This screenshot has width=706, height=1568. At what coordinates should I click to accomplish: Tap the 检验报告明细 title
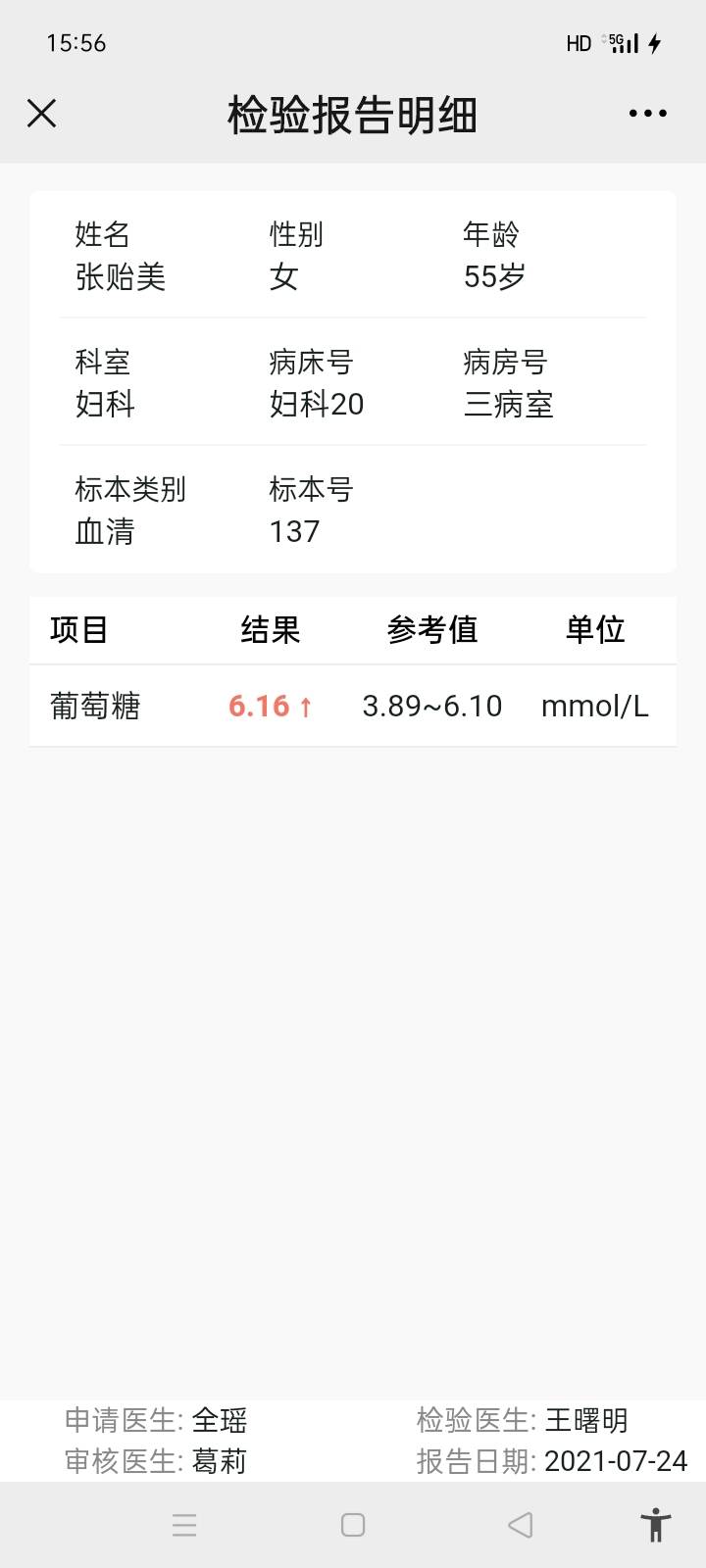[352, 115]
